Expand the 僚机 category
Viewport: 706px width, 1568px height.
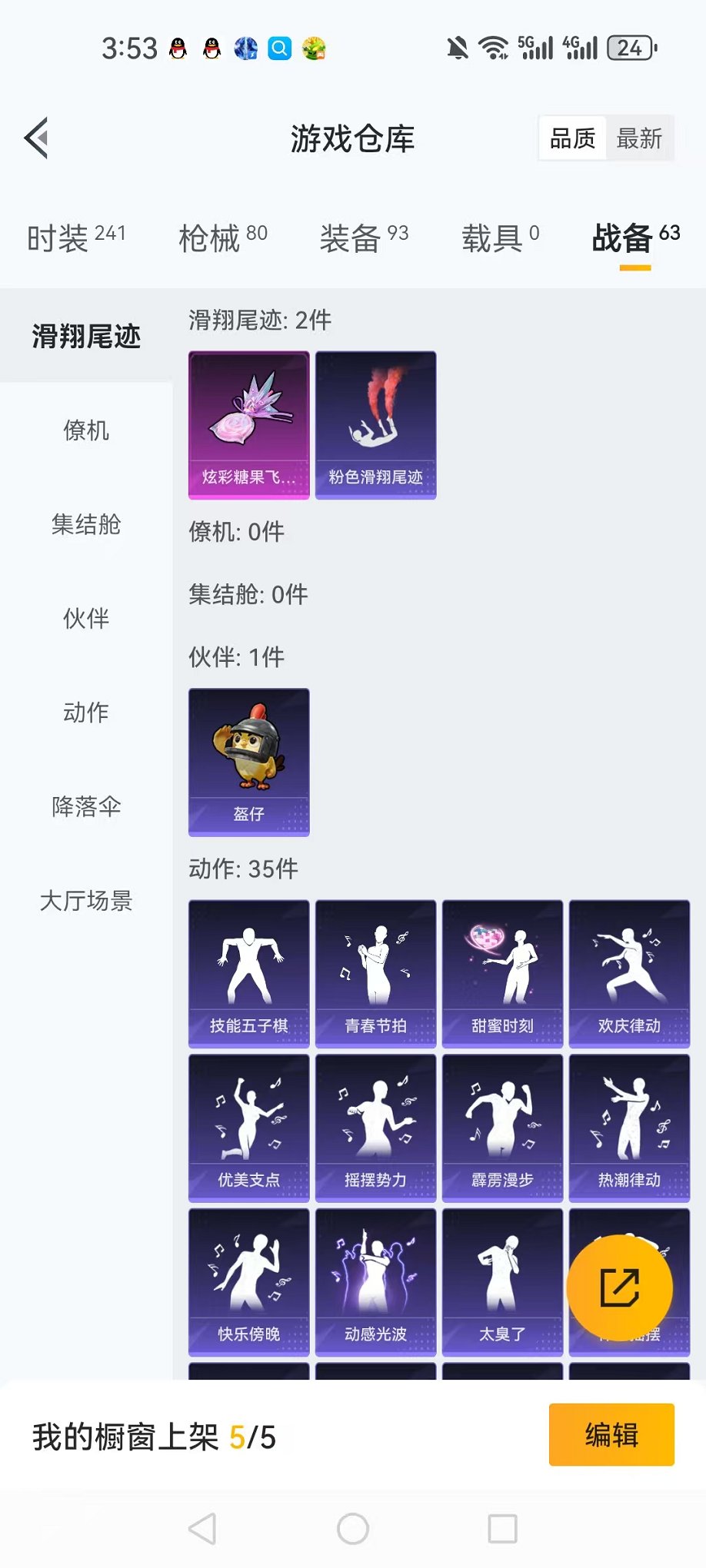click(x=85, y=431)
